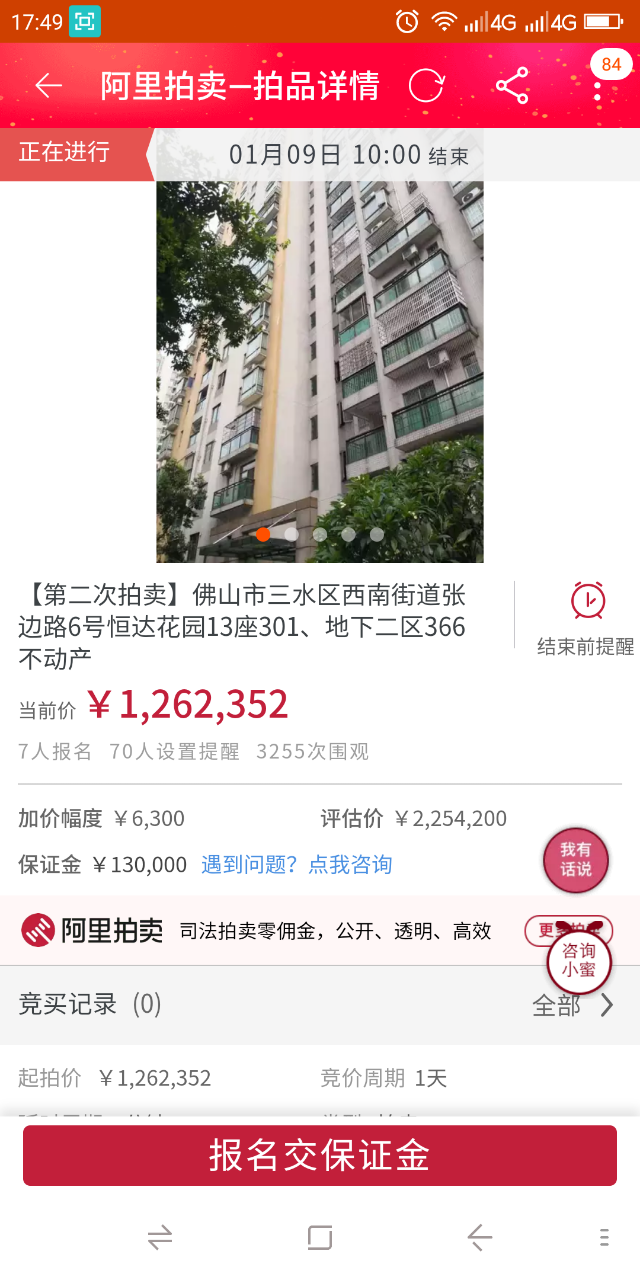Set the 结束前提醒 alarm reminder
Image resolution: width=640 pixels, height=1280 pixels.
tap(586, 617)
